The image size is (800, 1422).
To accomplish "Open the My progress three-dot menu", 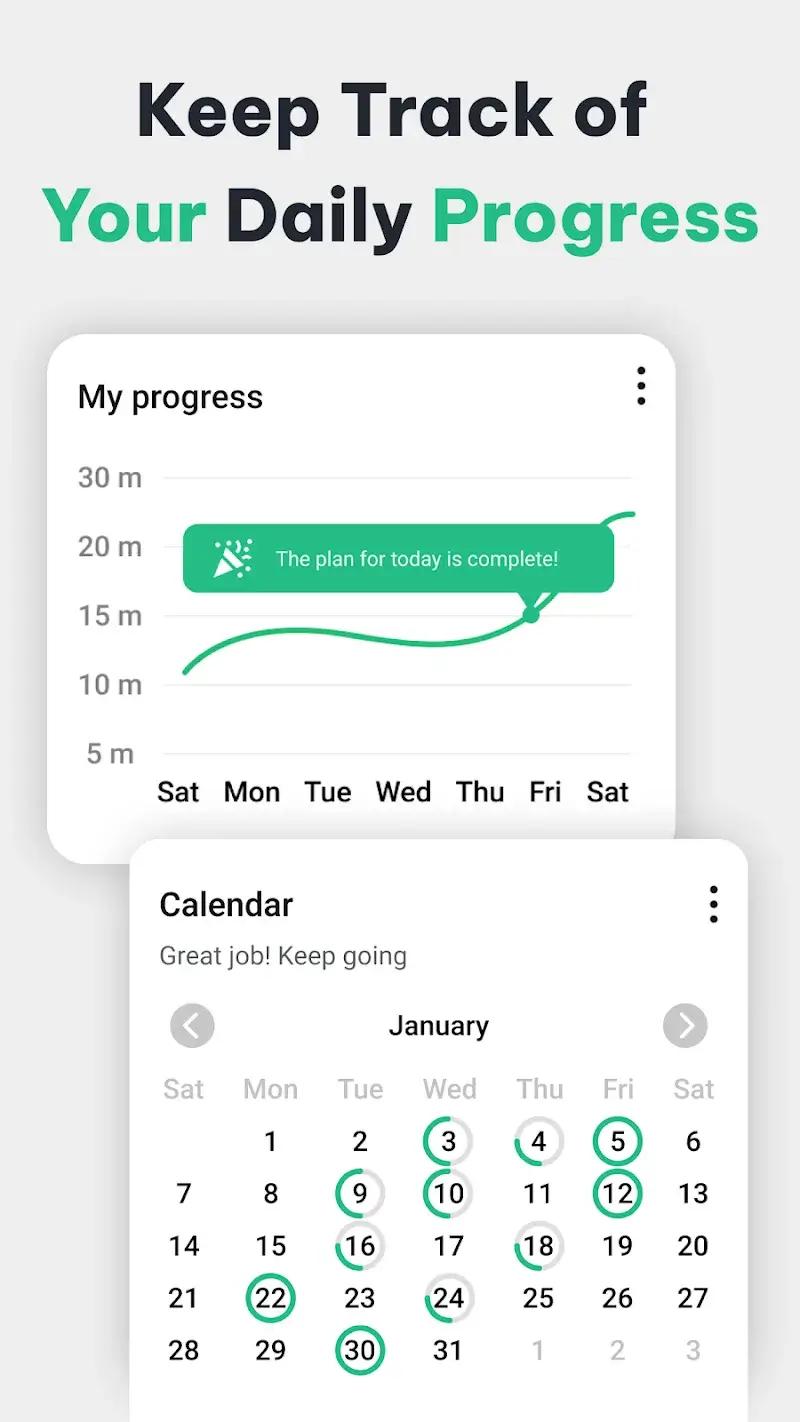I will (x=641, y=387).
